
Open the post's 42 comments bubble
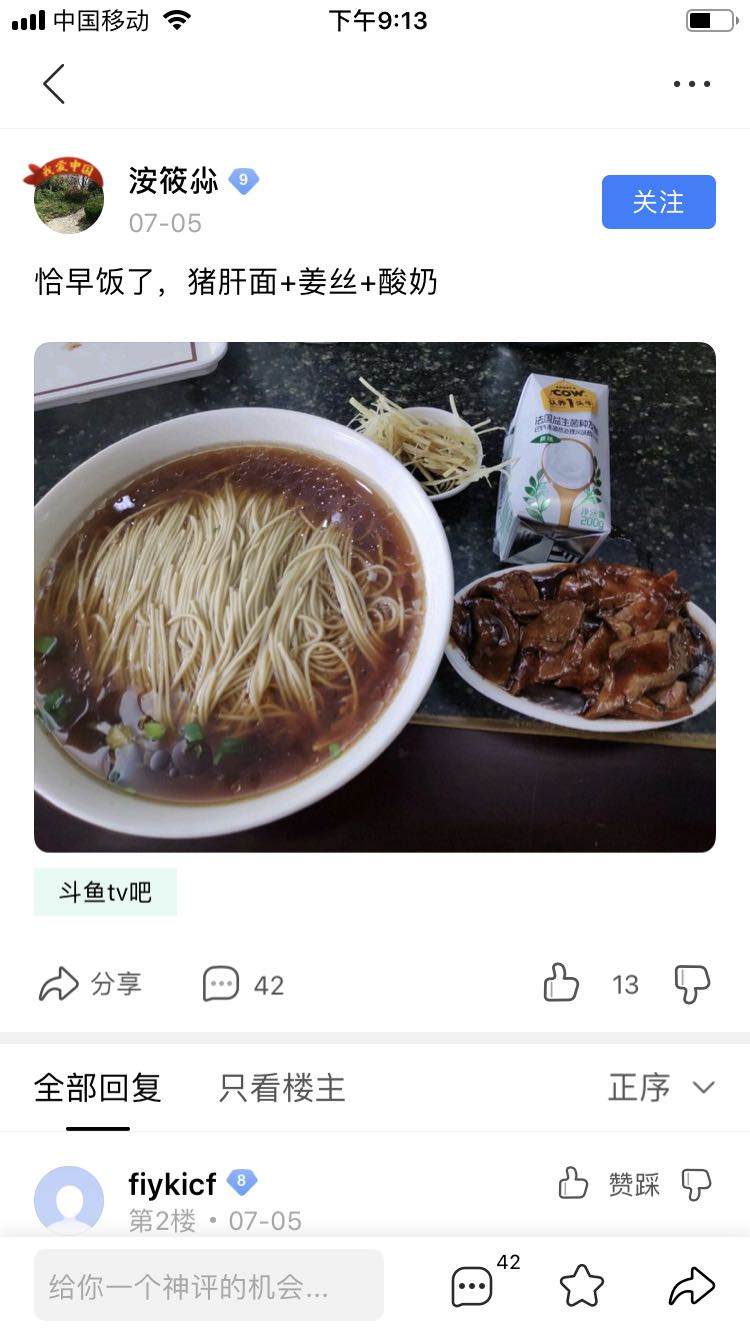243,984
